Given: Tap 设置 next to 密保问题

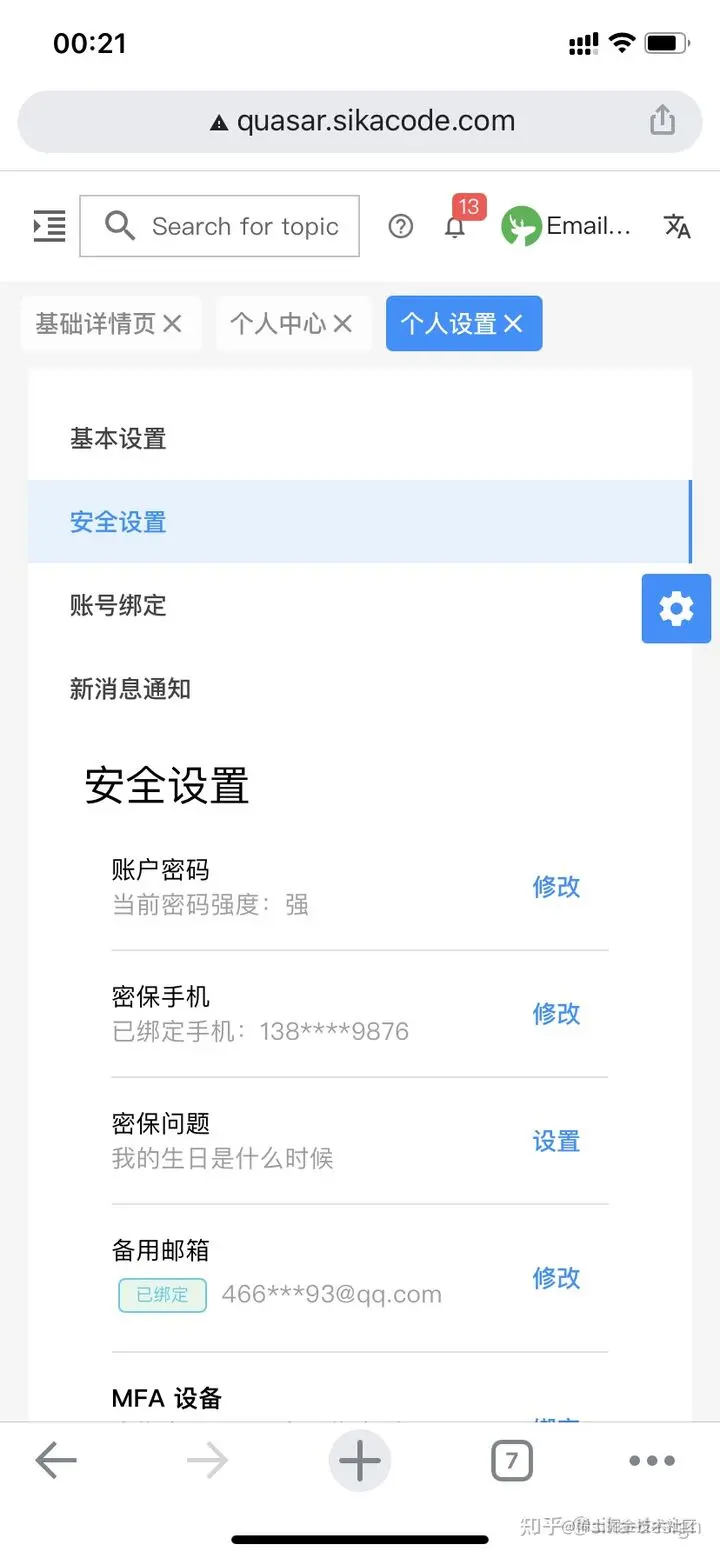Looking at the screenshot, I should point(556,1141).
